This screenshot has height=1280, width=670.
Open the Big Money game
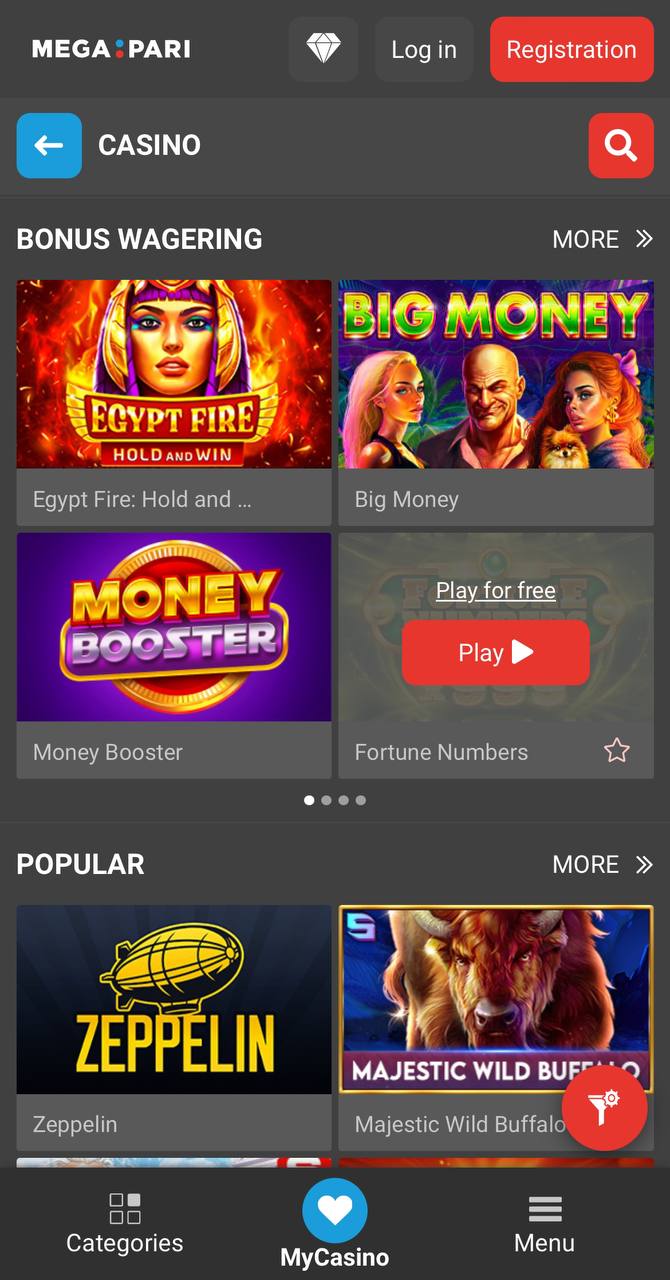coord(496,403)
